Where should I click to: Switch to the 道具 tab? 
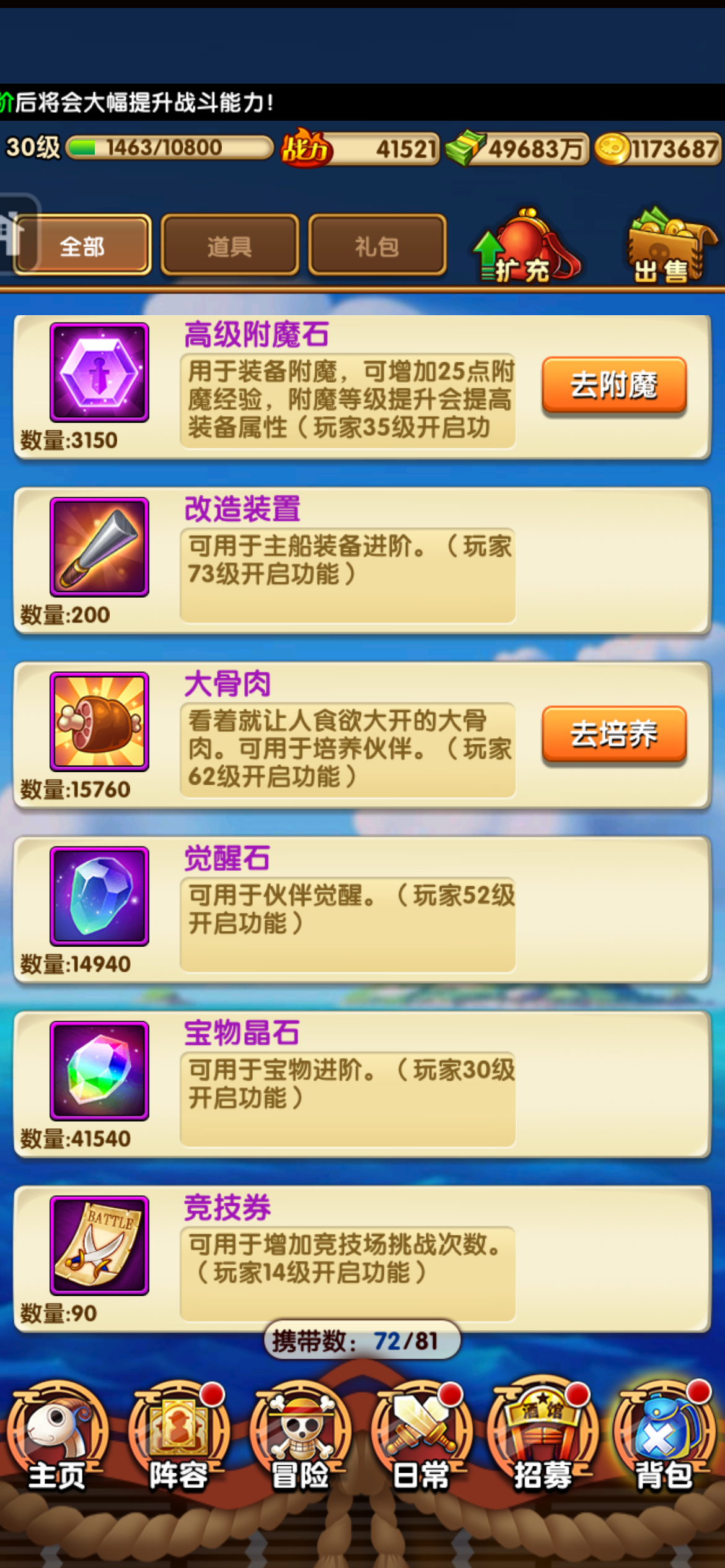(229, 246)
